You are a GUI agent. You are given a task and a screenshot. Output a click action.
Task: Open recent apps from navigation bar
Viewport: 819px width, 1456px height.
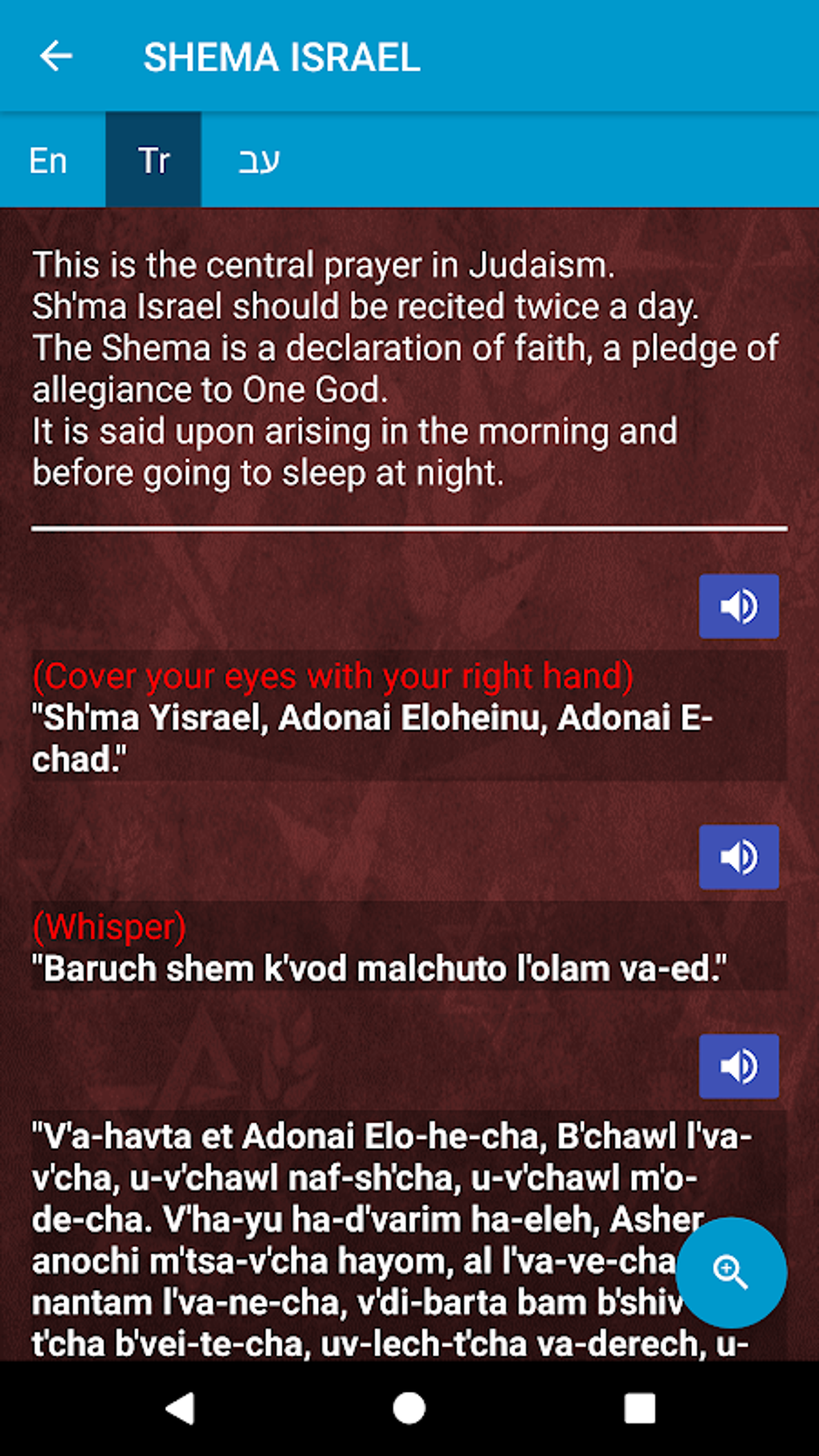click(639, 1408)
